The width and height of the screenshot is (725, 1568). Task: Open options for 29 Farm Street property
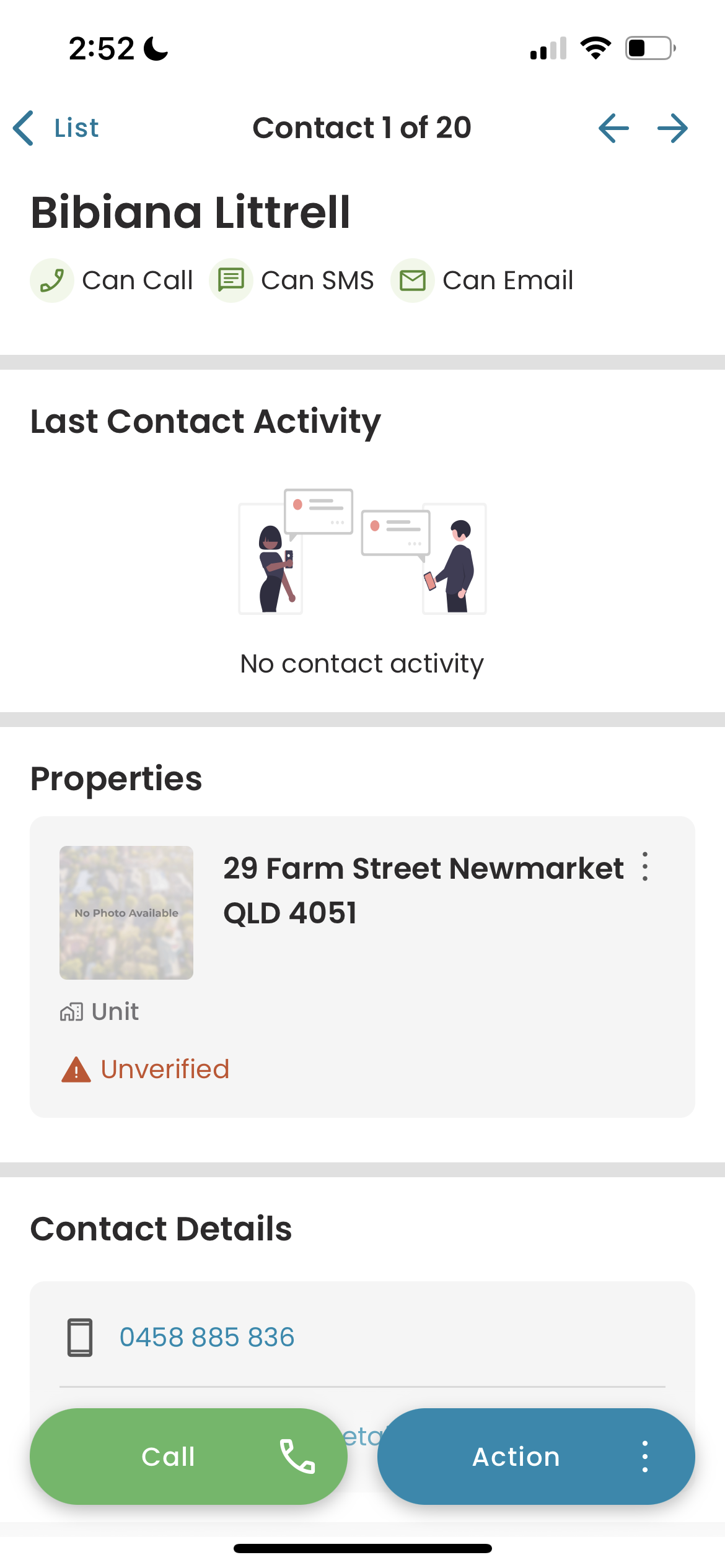pos(645,866)
